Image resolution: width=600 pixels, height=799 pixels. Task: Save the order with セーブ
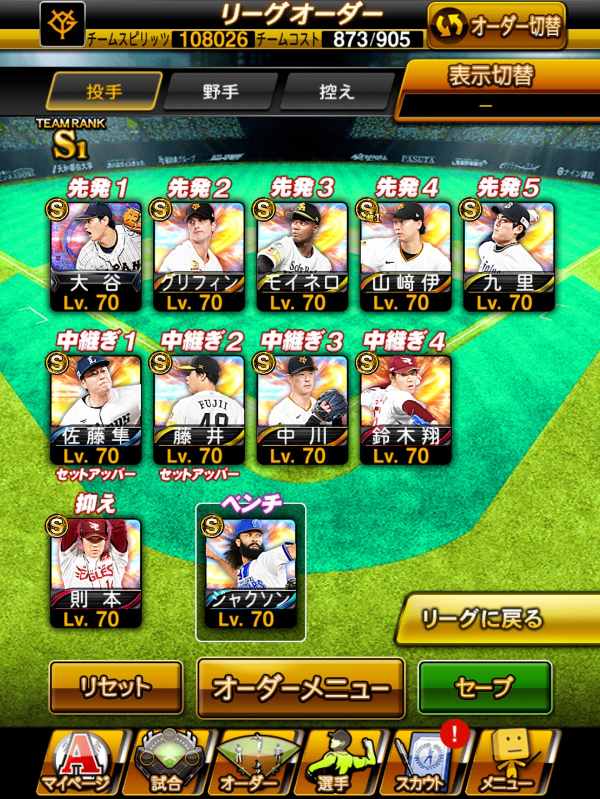pyautogui.click(x=485, y=687)
